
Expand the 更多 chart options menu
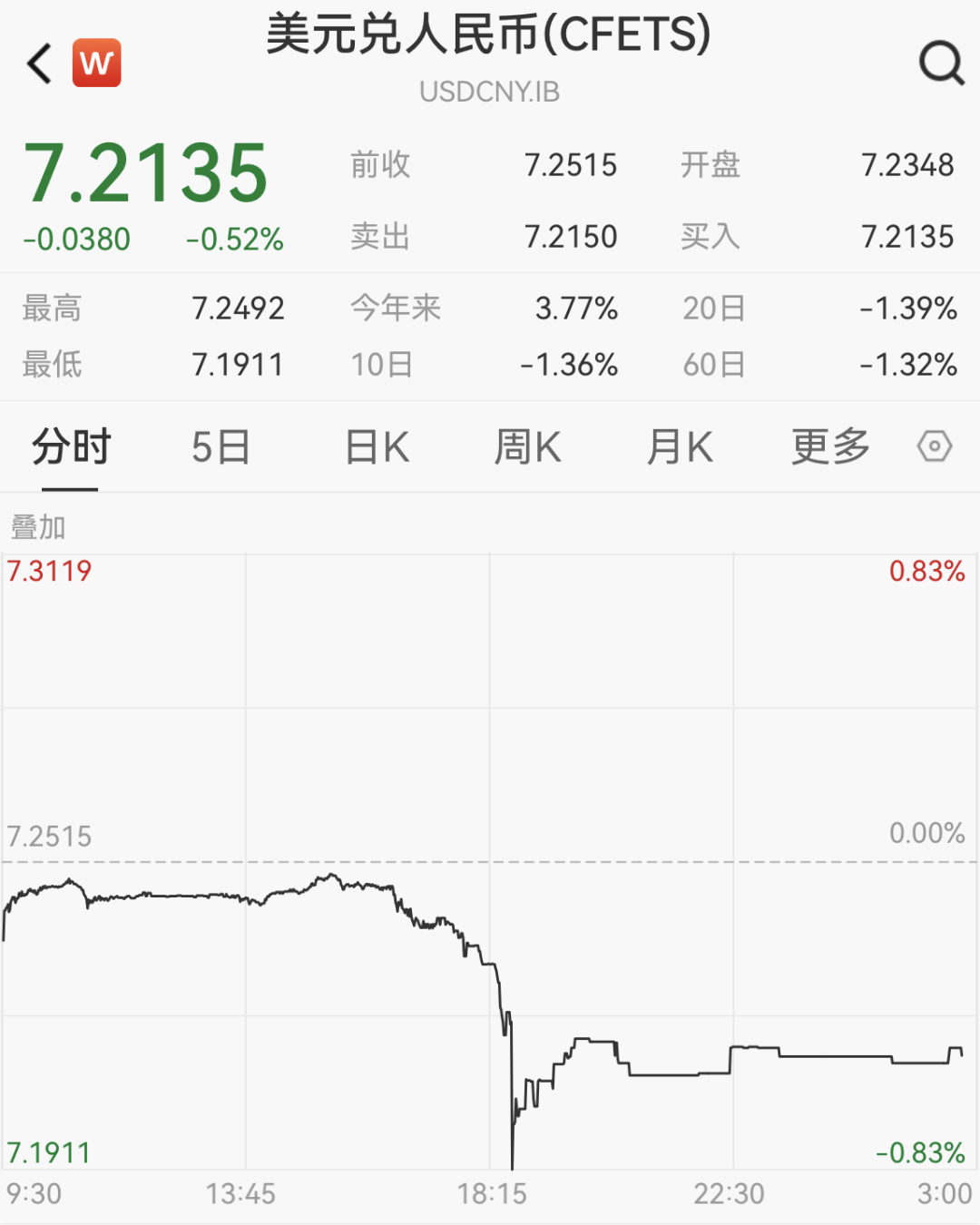pyautogui.click(x=828, y=446)
